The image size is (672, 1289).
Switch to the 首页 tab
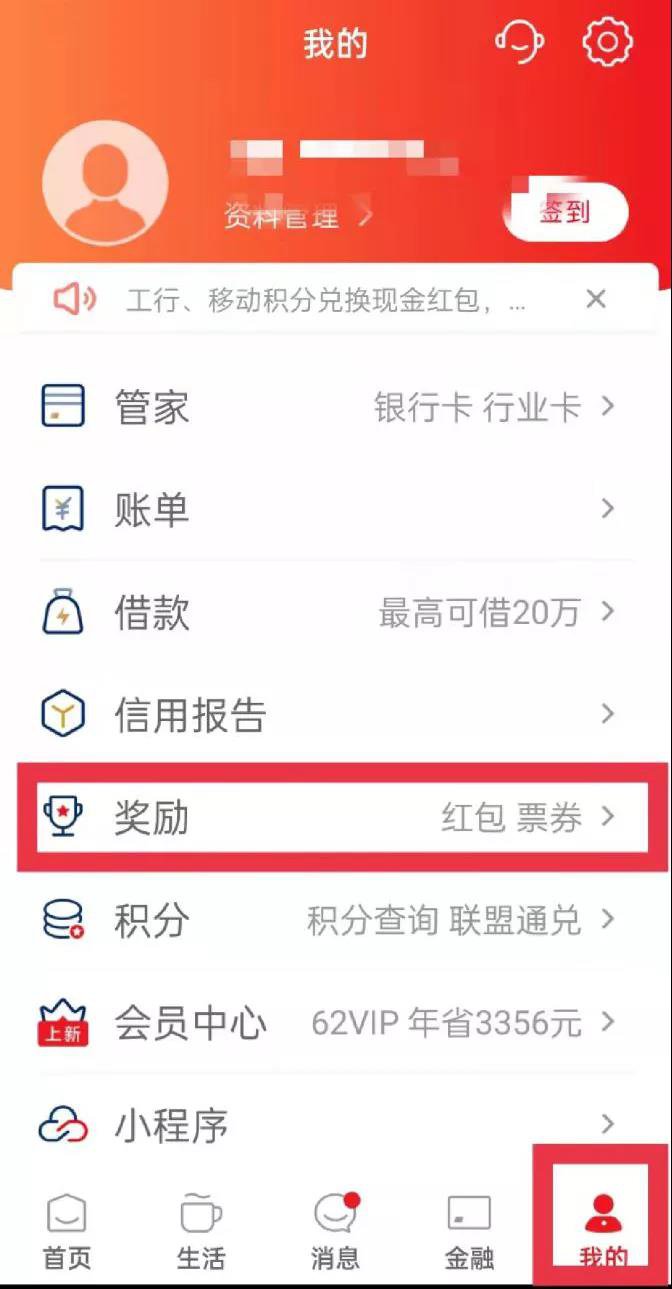point(67,1232)
